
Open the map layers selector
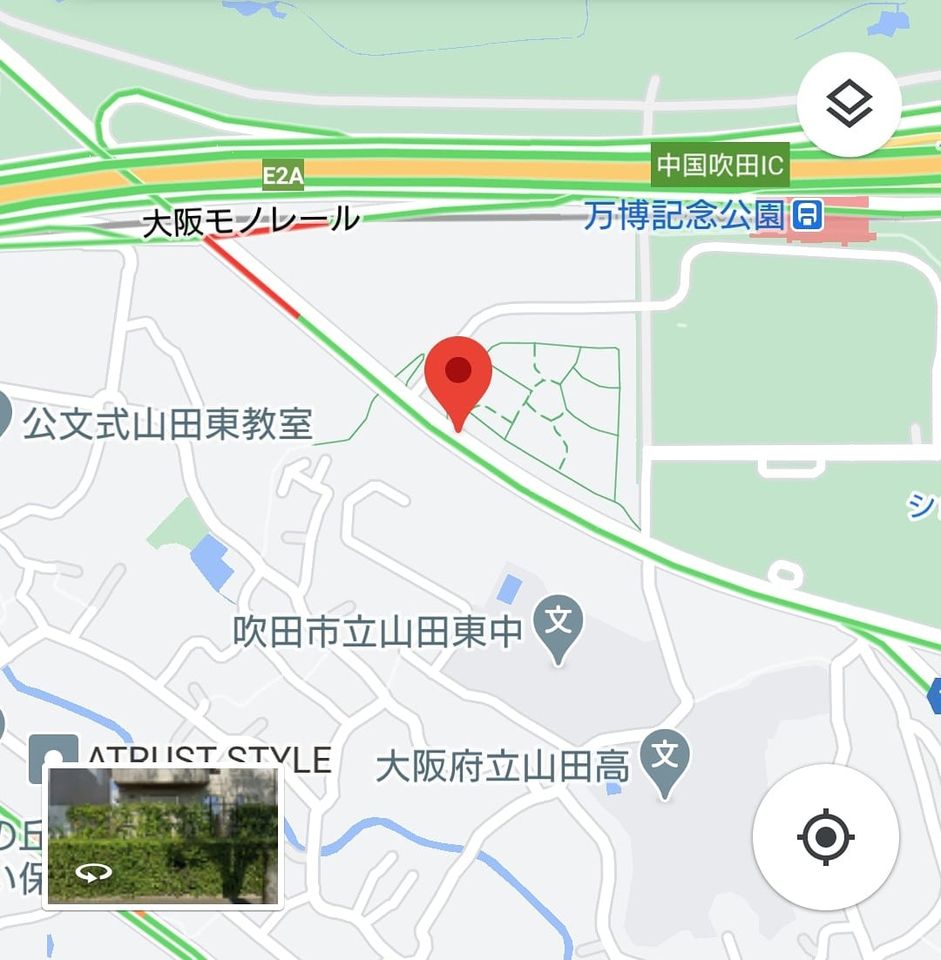click(x=849, y=104)
